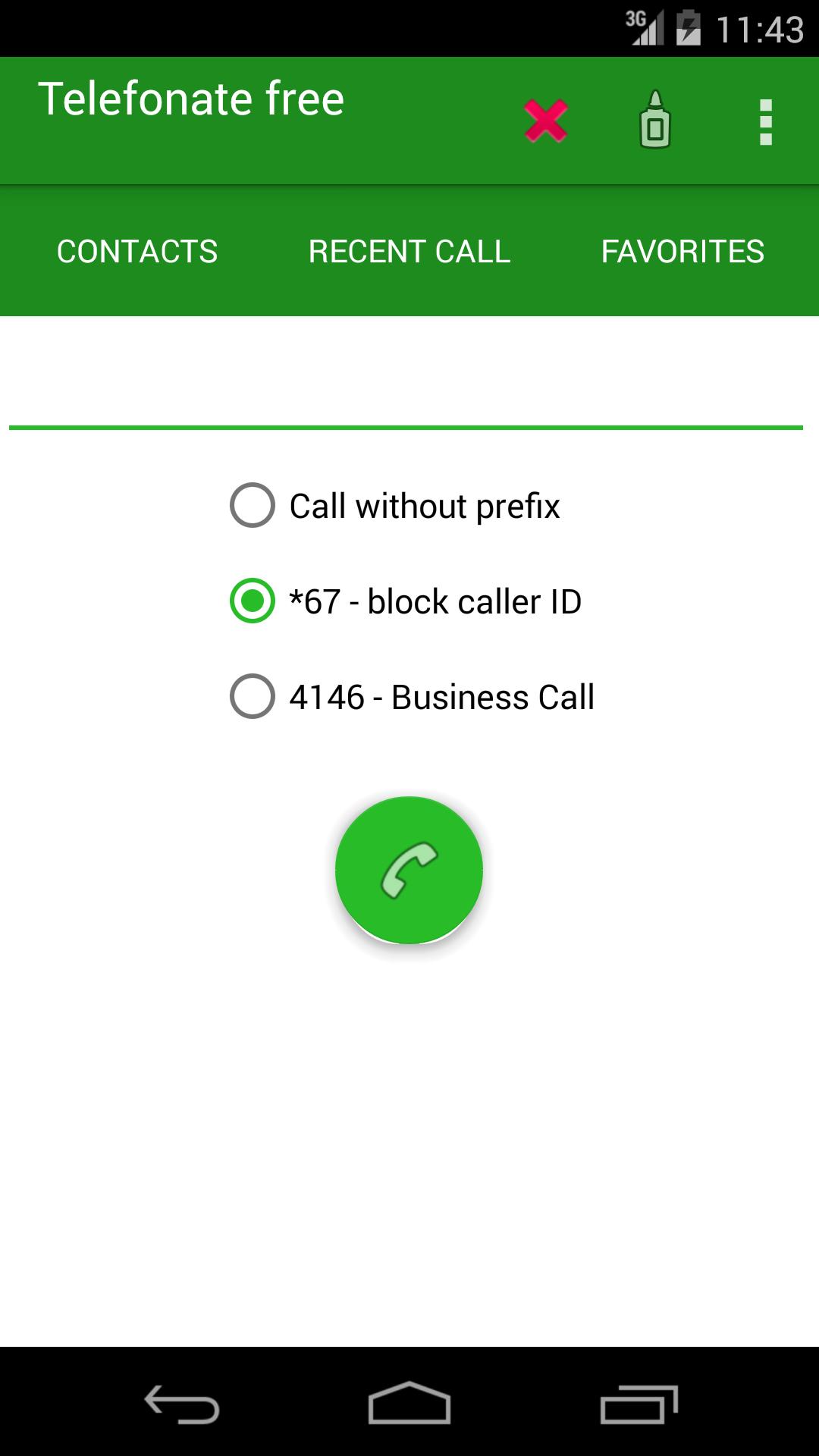Choose the 4146 Business Call option
Image resolution: width=819 pixels, height=1456 pixels.
pos(253,697)
